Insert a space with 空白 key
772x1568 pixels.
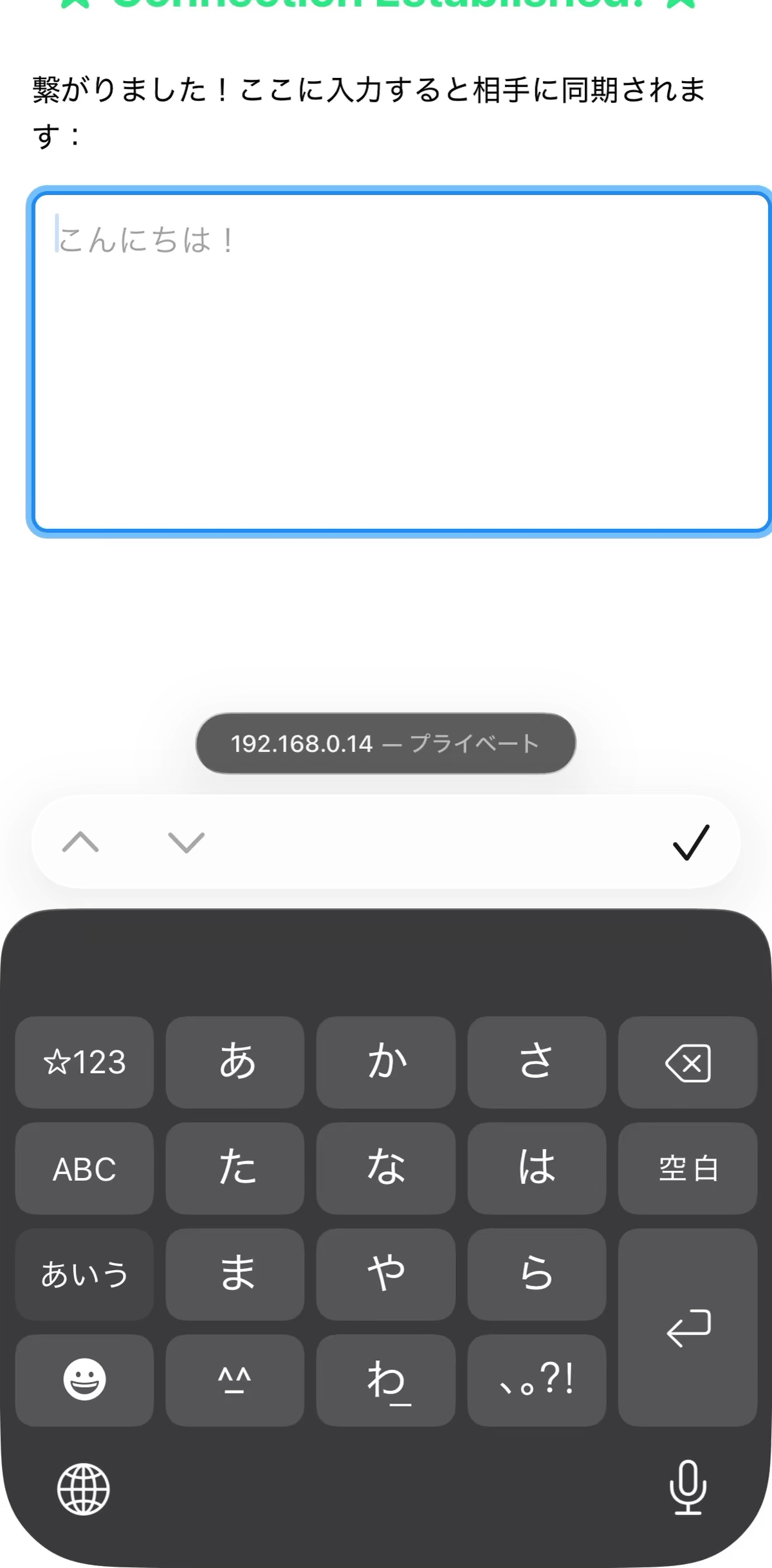tap(688, 1168)
